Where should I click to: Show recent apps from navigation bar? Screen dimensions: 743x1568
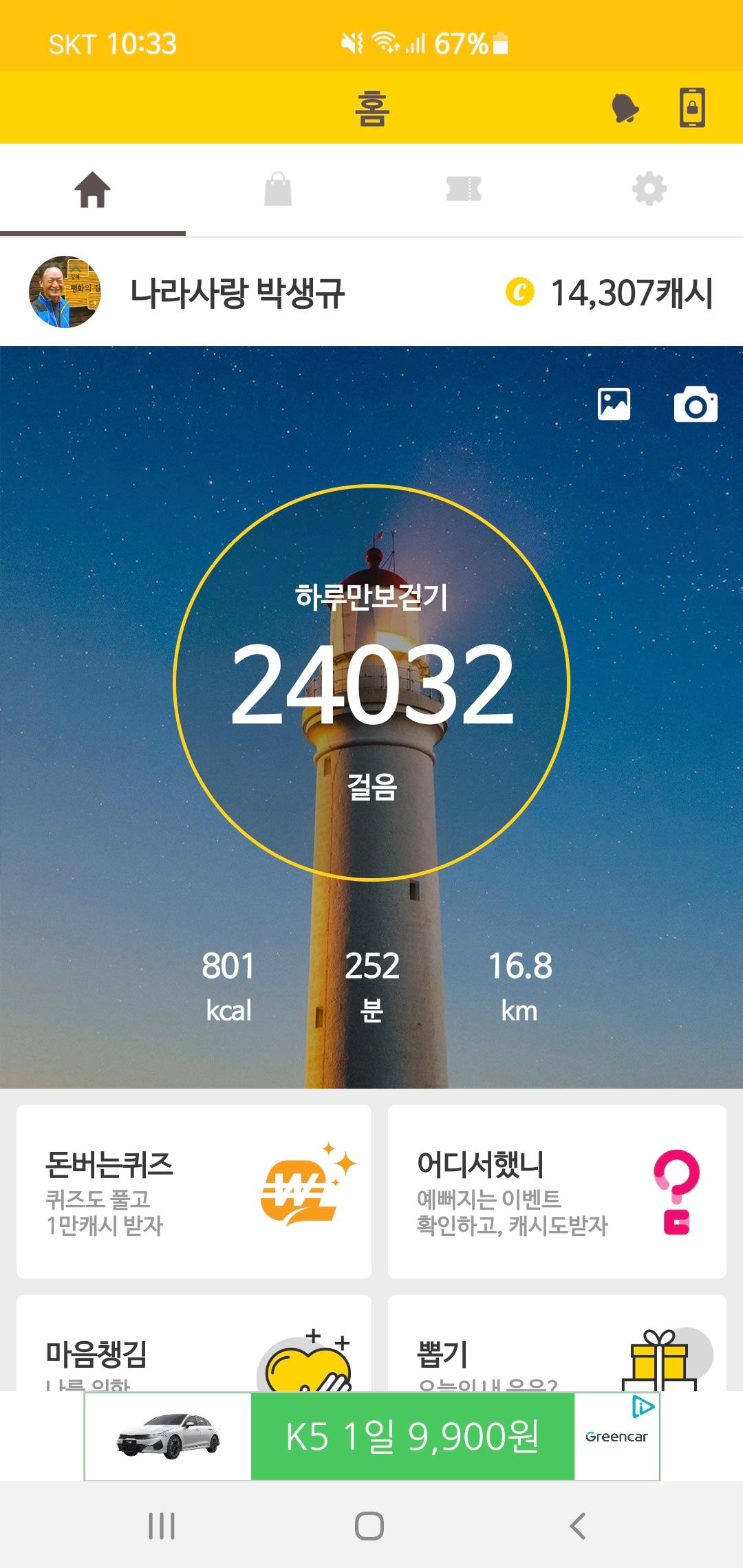[162, 1526]
